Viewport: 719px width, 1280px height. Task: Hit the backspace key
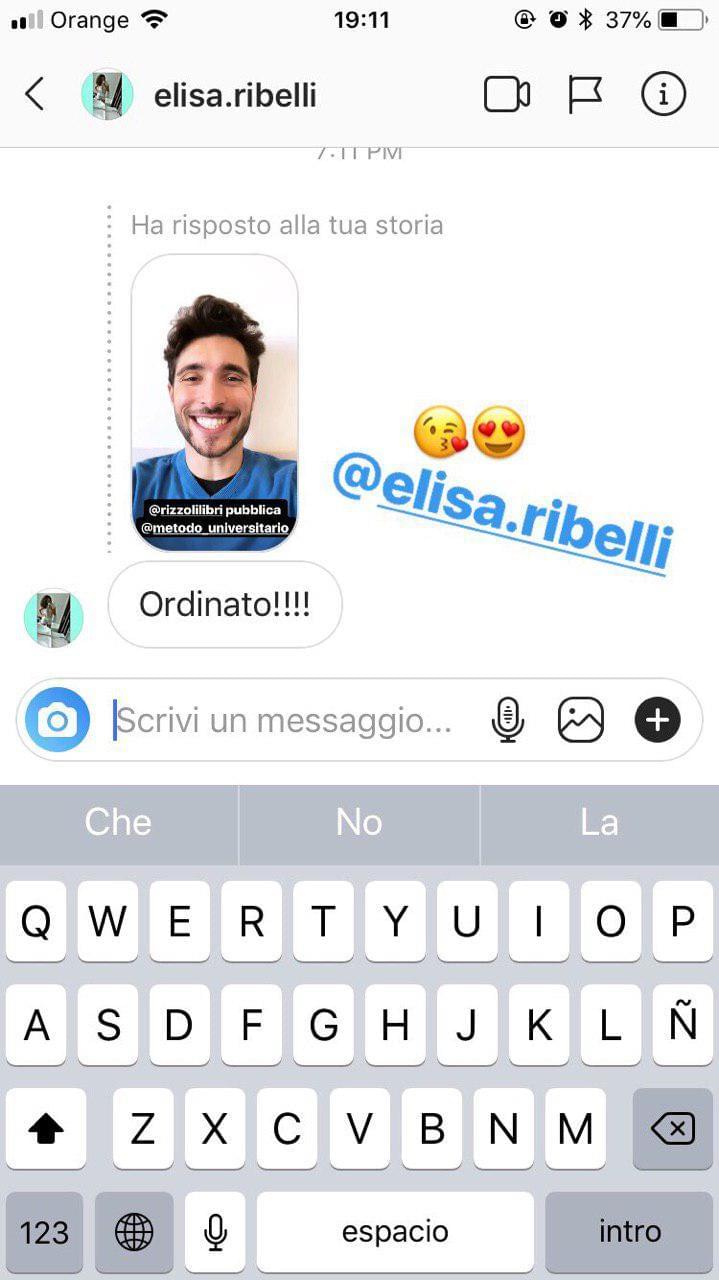673,1129
